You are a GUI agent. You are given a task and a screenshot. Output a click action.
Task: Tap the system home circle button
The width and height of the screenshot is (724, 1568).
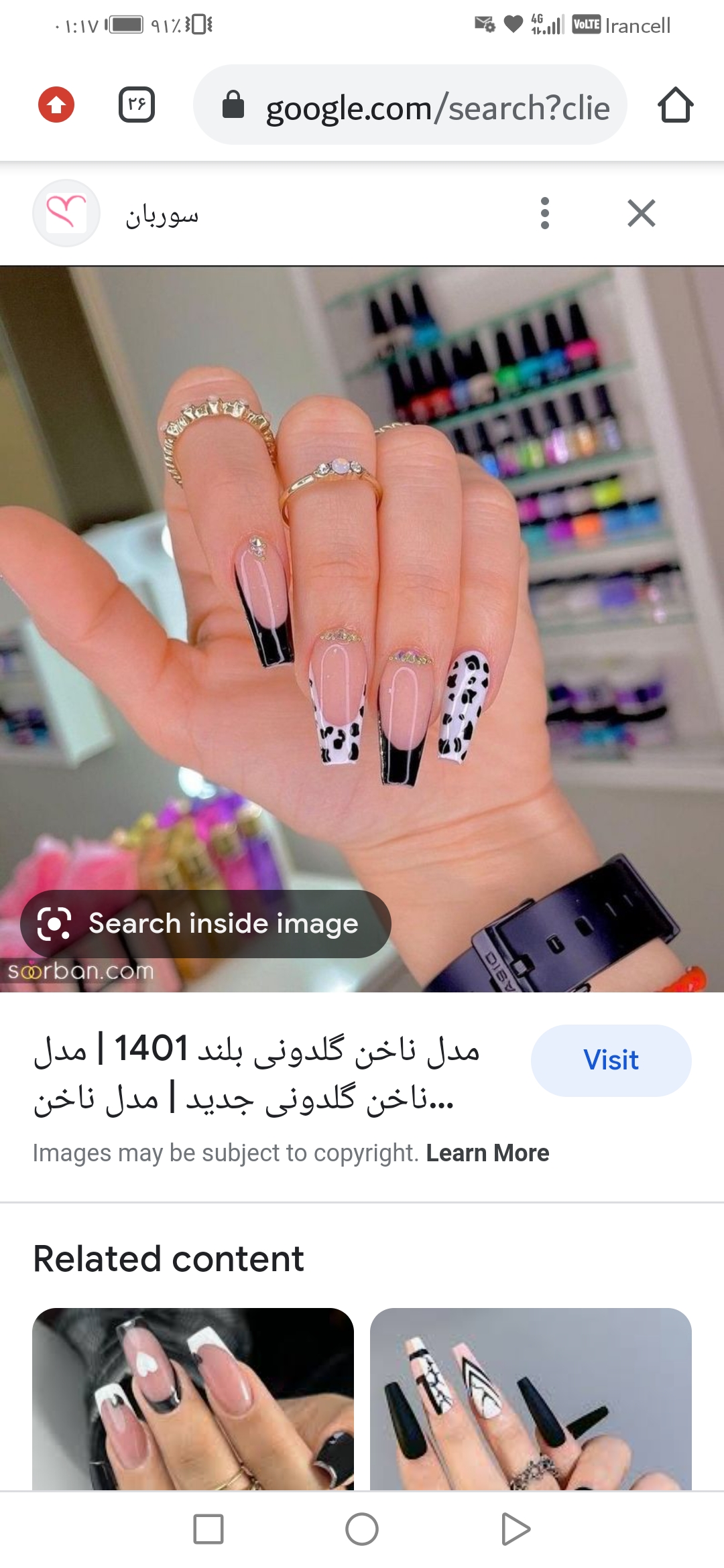point(362,1529)
